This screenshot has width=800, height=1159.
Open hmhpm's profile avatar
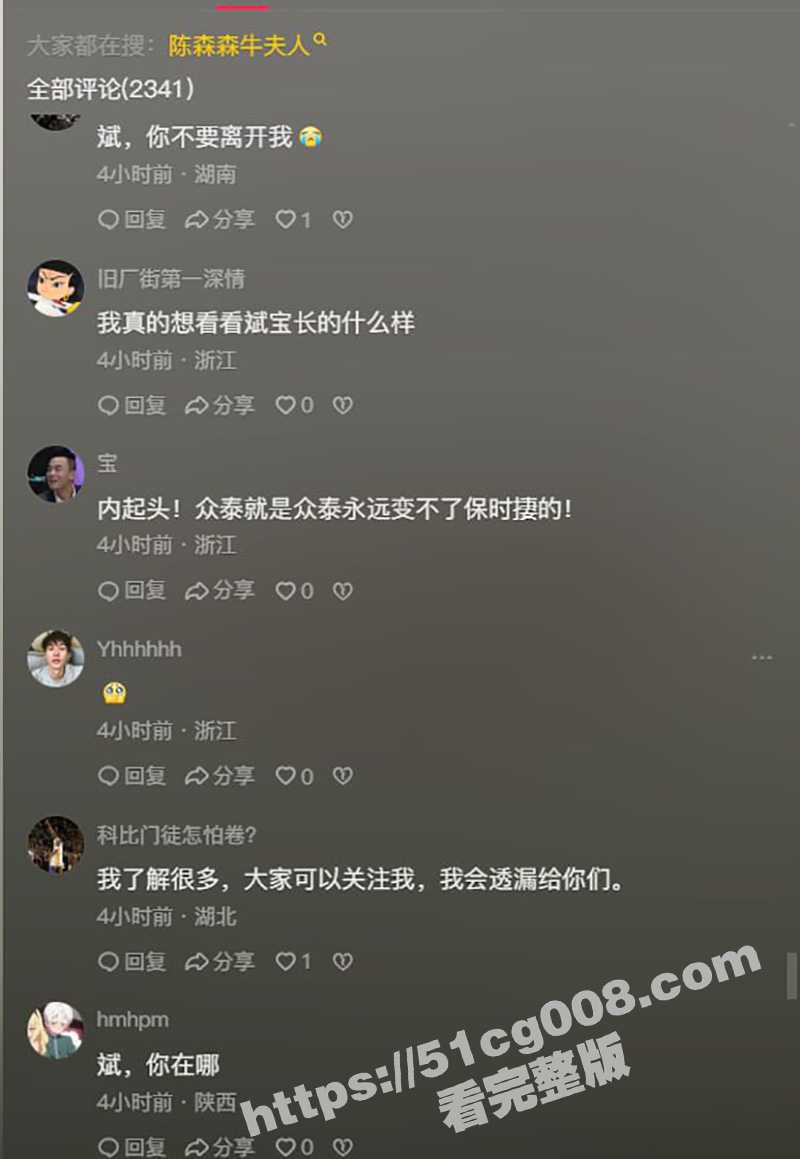pos(55,1030)
